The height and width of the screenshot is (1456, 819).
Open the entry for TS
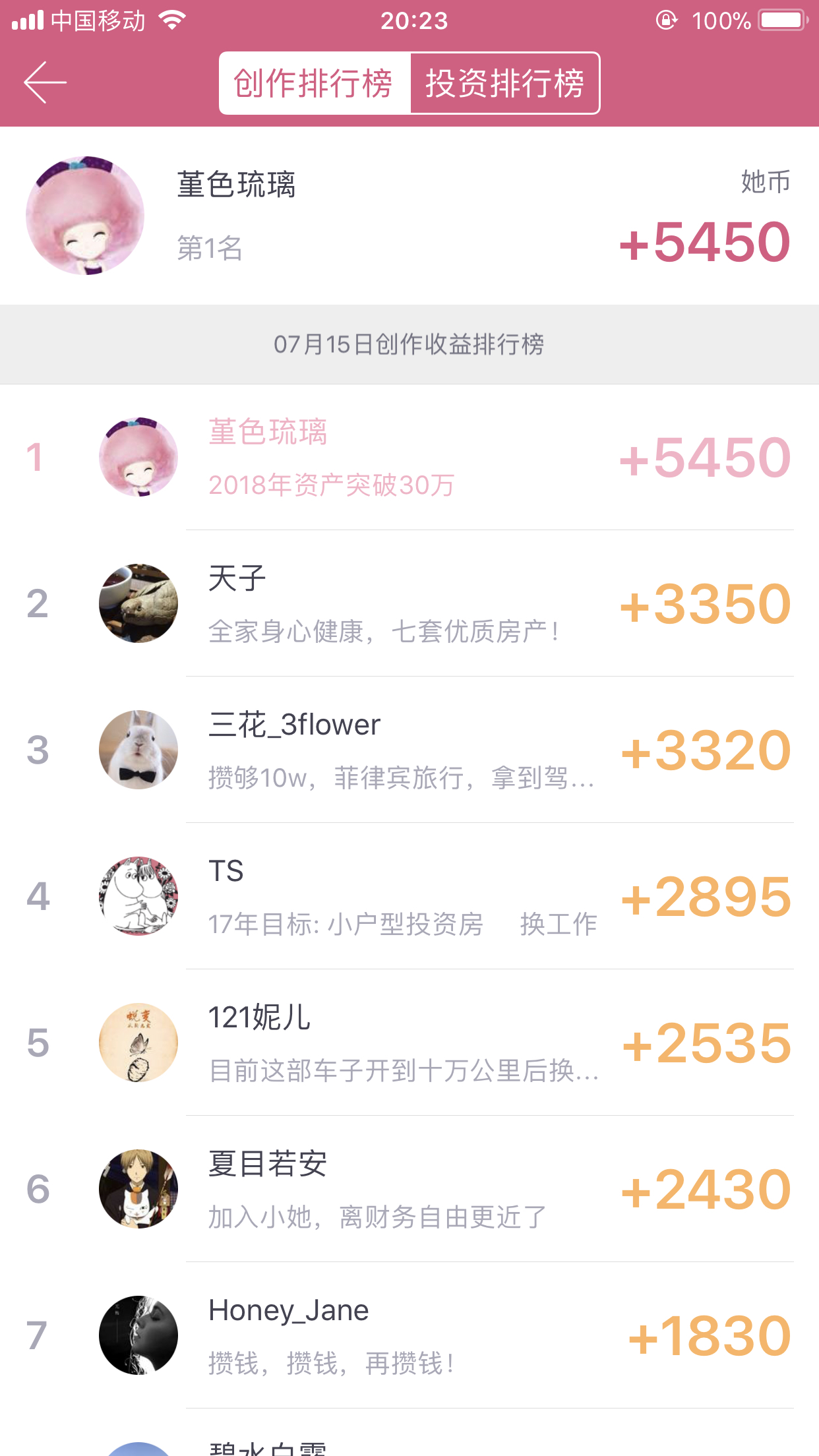coord(409,896)
